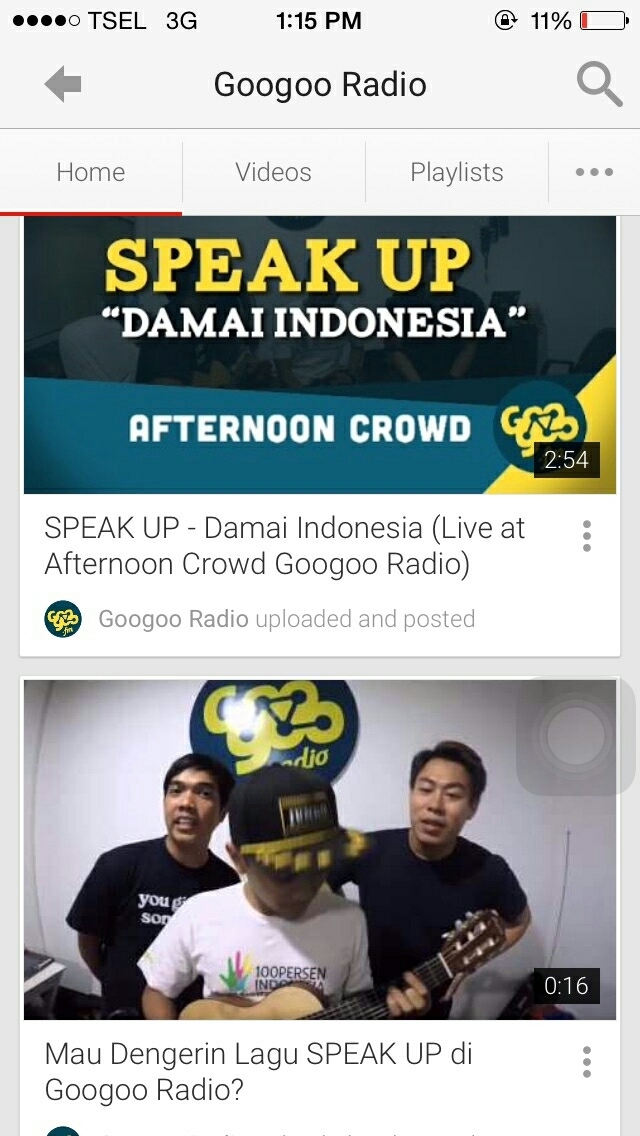Tap the AssistiveTouch floating button
This screenshot has height=1136, width=640.
click(576, 737)
